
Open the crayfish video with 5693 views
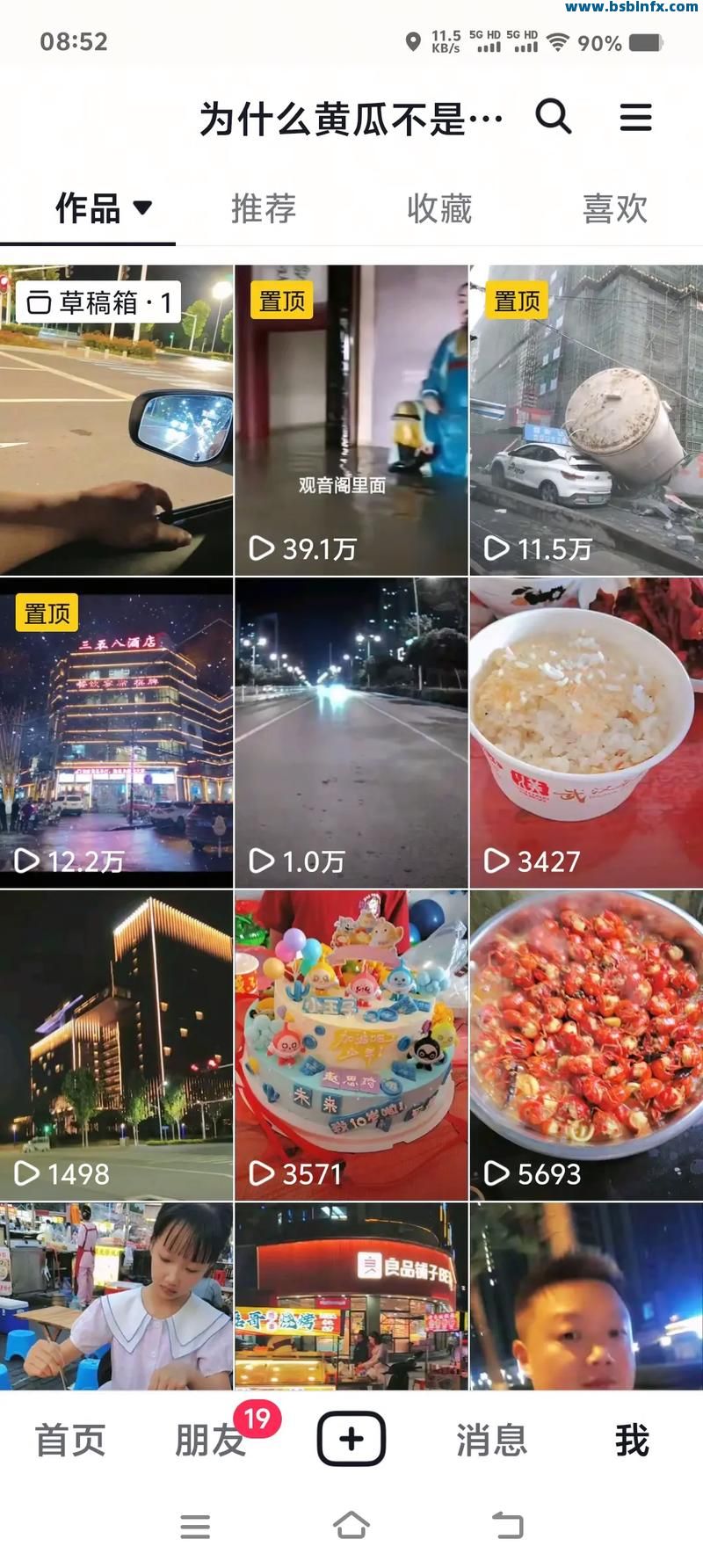[586, 1044]
